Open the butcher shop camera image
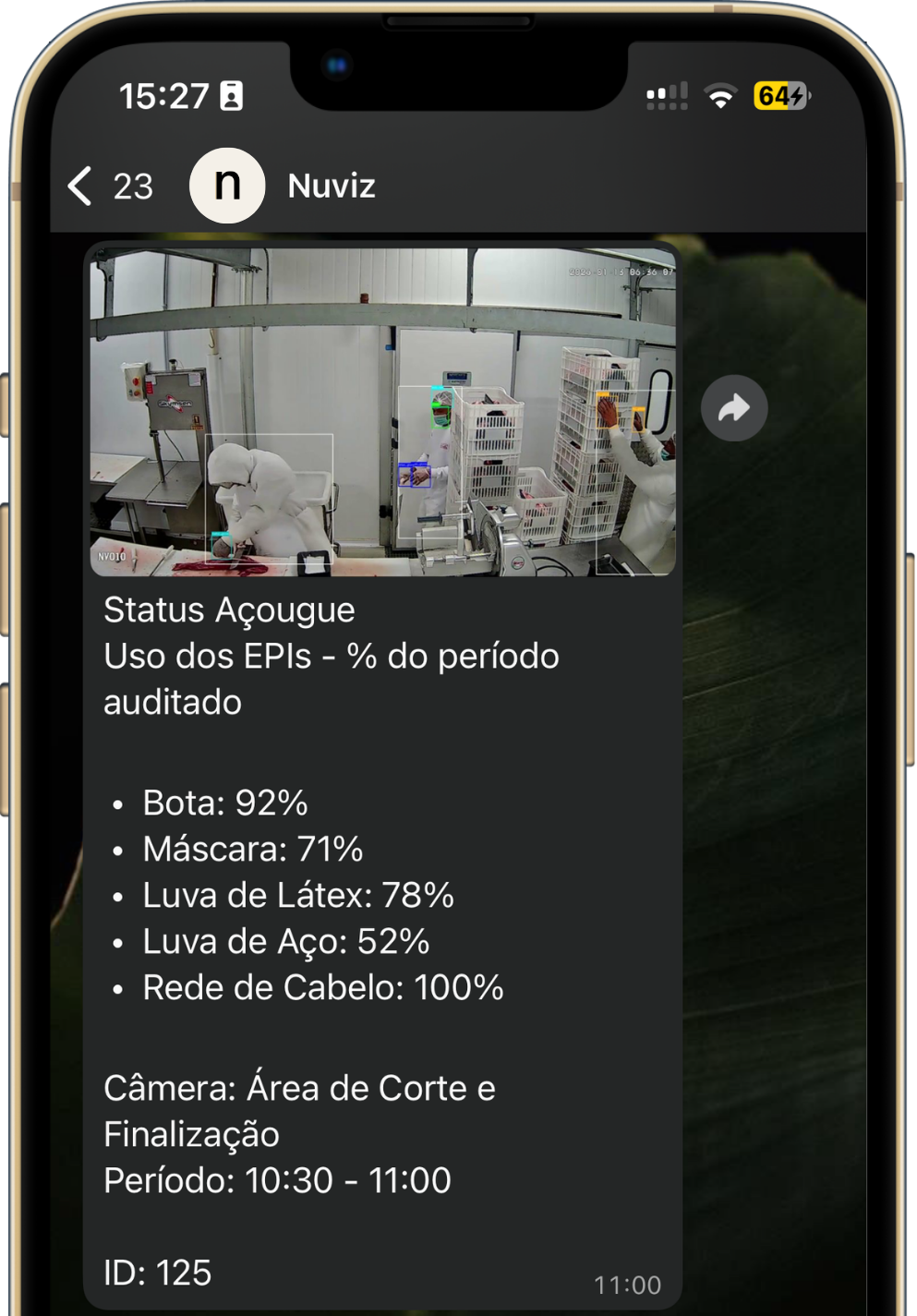 click(x=382, y=412)
